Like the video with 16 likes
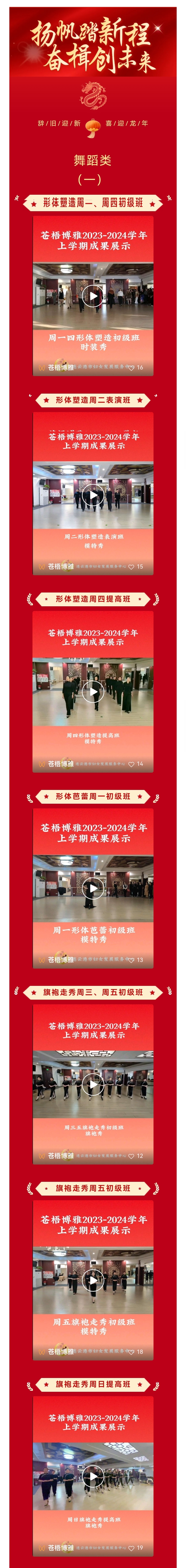Viewport: 186px width, 1568px height. coord(131,368)
